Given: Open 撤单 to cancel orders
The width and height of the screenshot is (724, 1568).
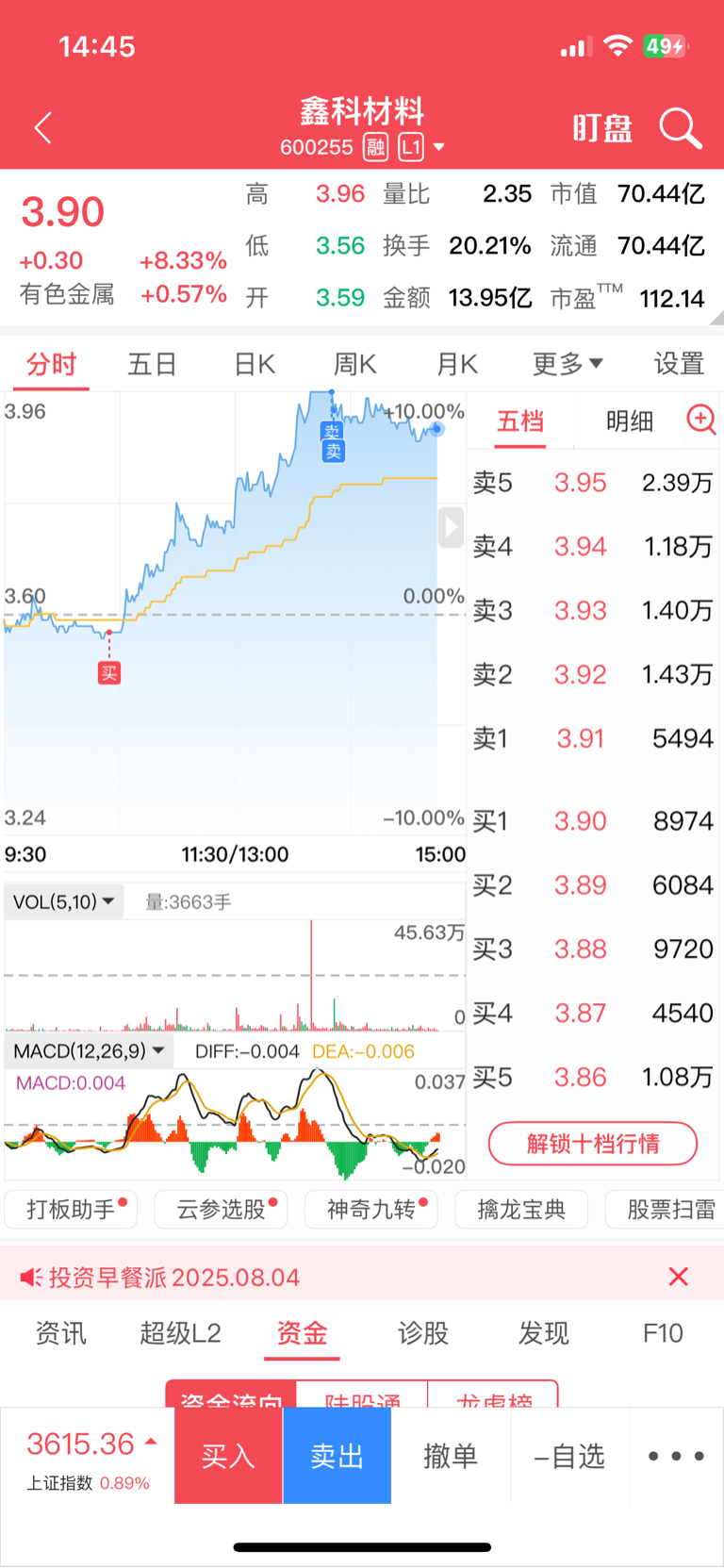Looking at the screenshot, I should tap(451, 1456).
